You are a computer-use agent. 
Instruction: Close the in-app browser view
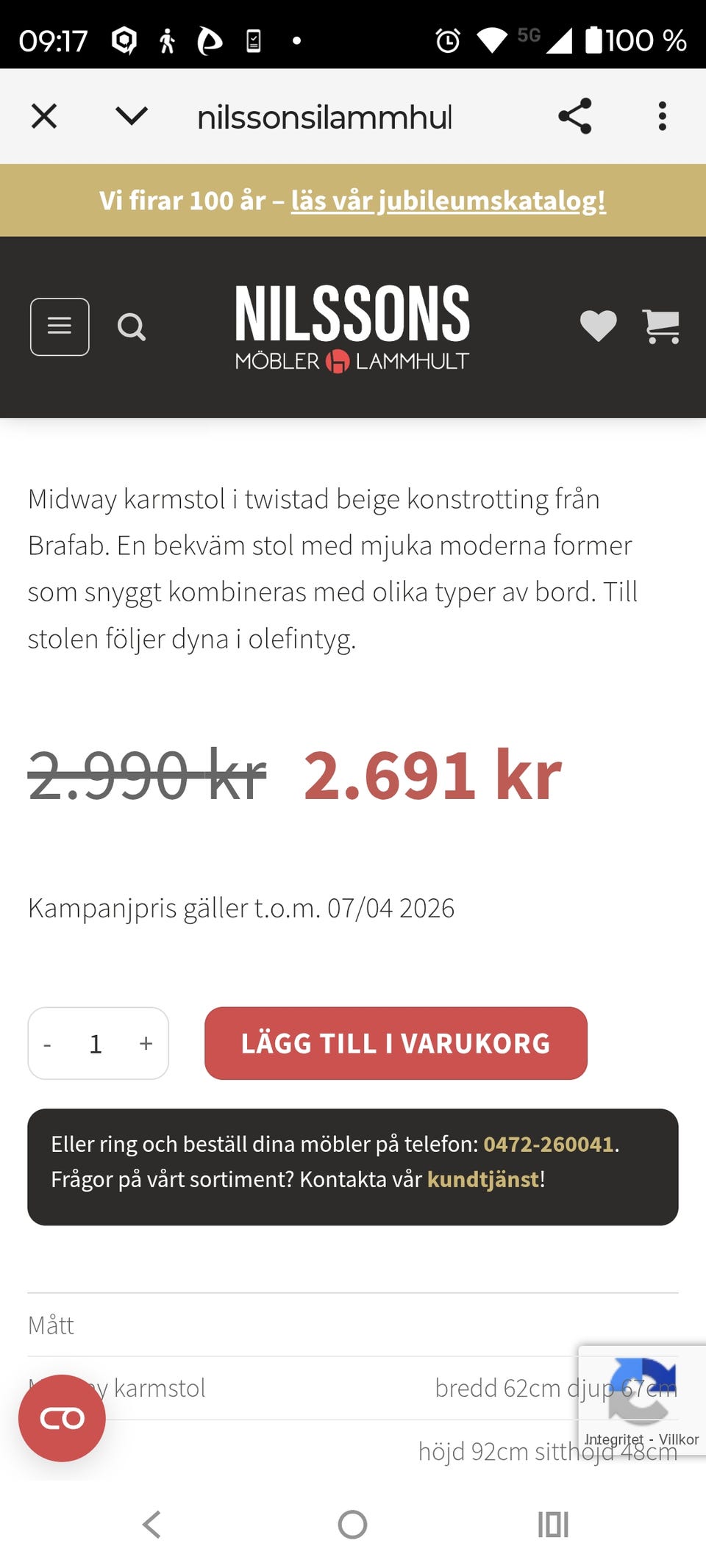point(44,115)
